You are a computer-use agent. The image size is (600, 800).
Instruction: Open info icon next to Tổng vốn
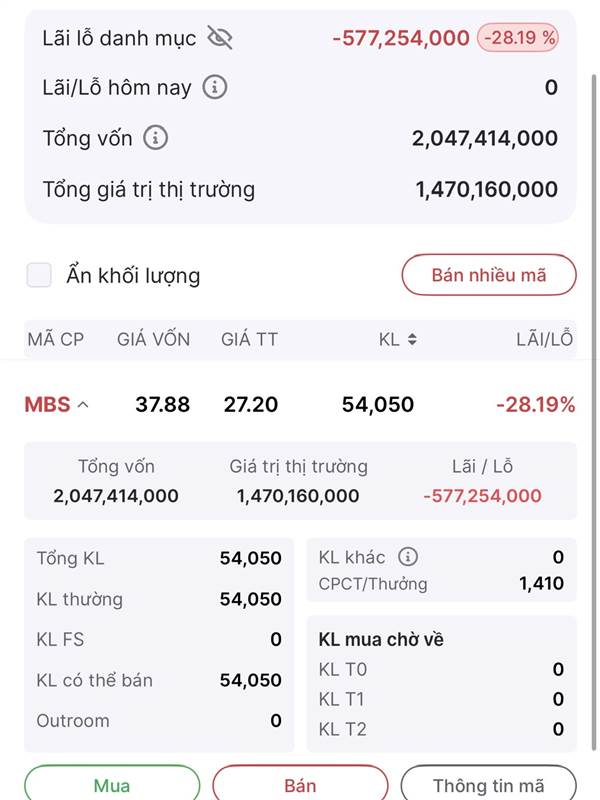[x=155, y=138]
